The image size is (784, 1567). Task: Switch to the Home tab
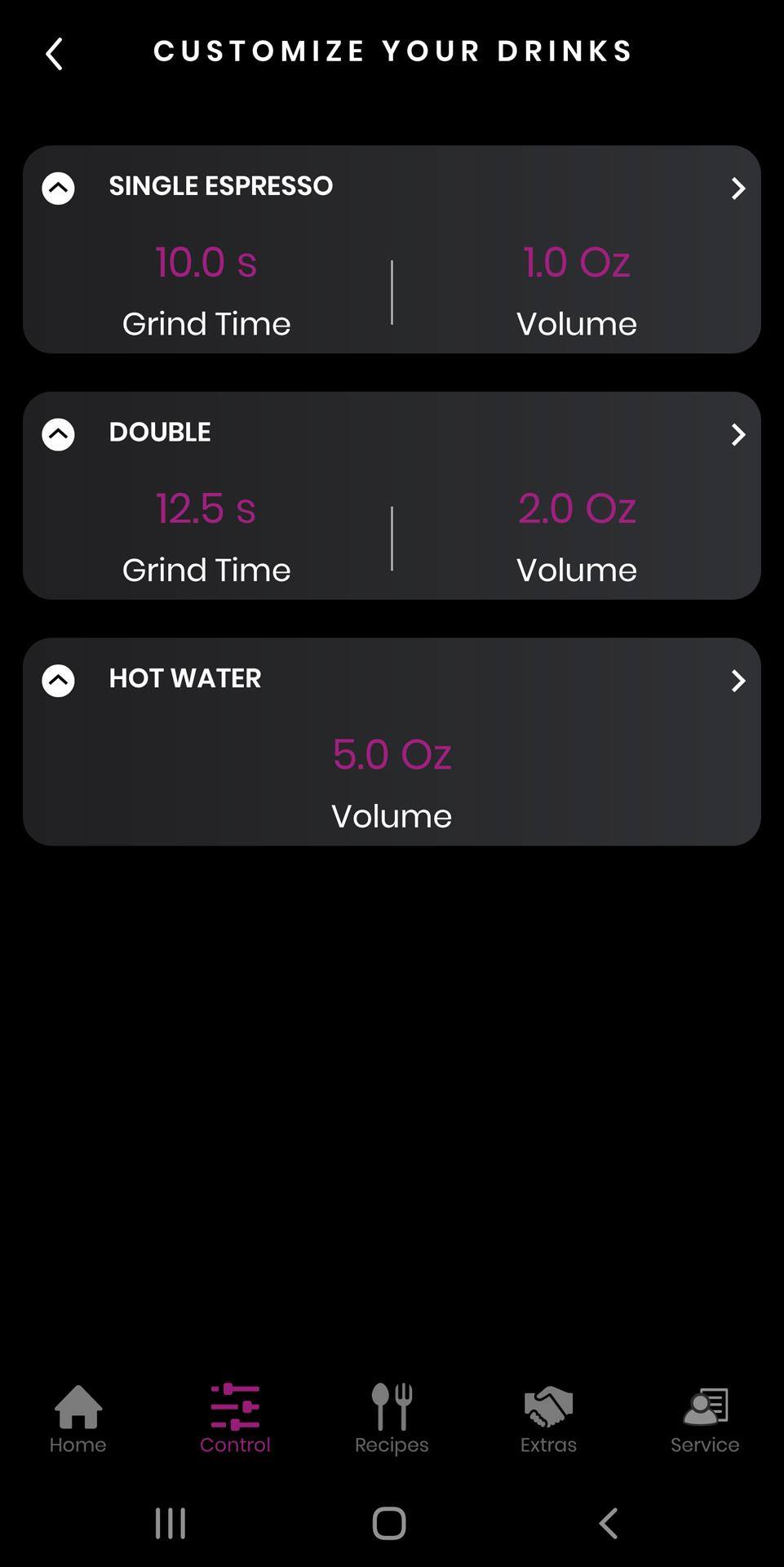pyautogui.click(x=78, y=1418)
